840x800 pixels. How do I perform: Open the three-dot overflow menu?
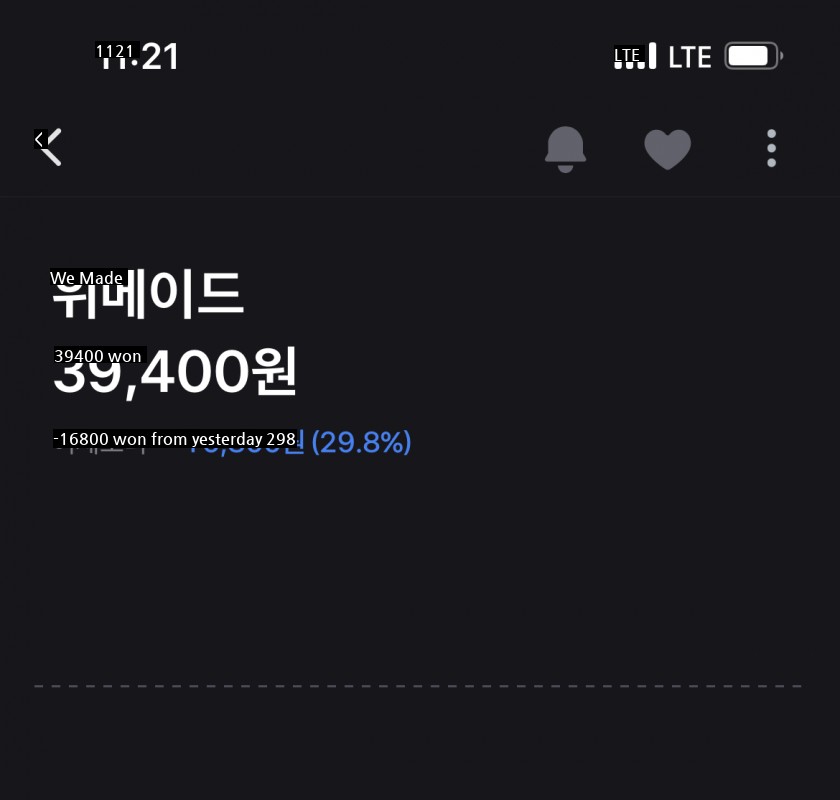tap(771, 148)
